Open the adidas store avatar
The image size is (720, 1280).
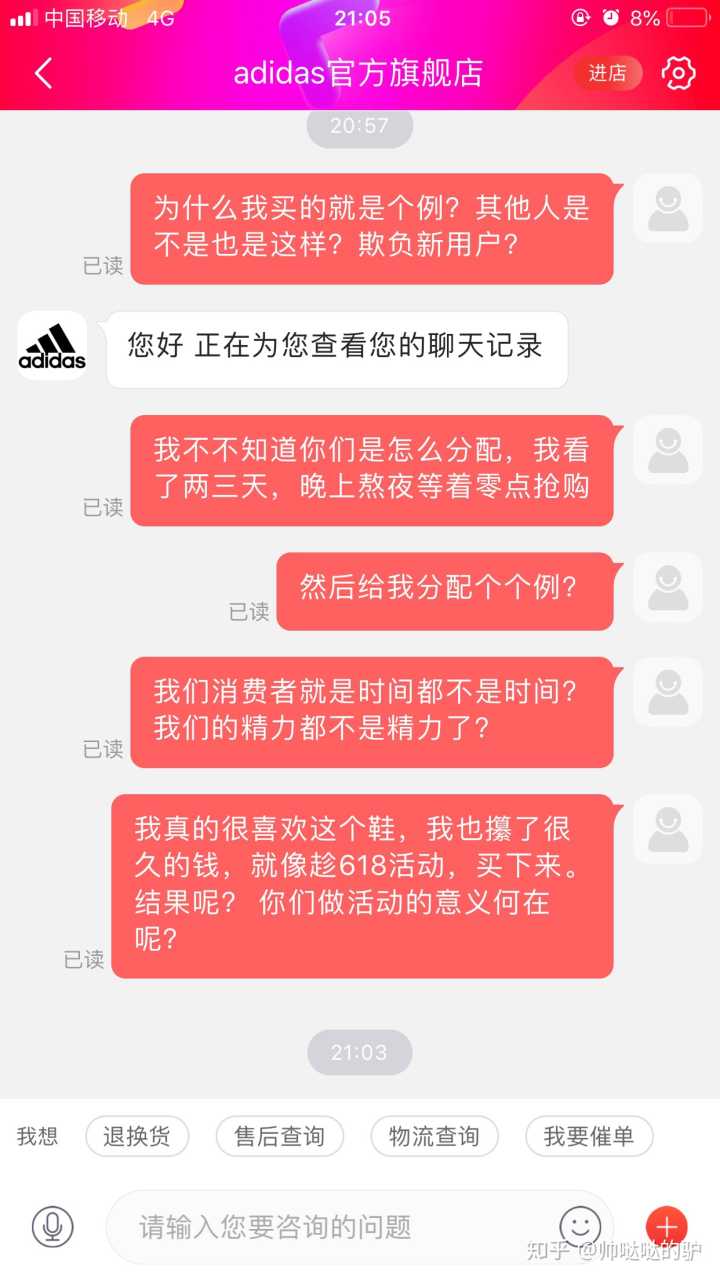(52, 346)
